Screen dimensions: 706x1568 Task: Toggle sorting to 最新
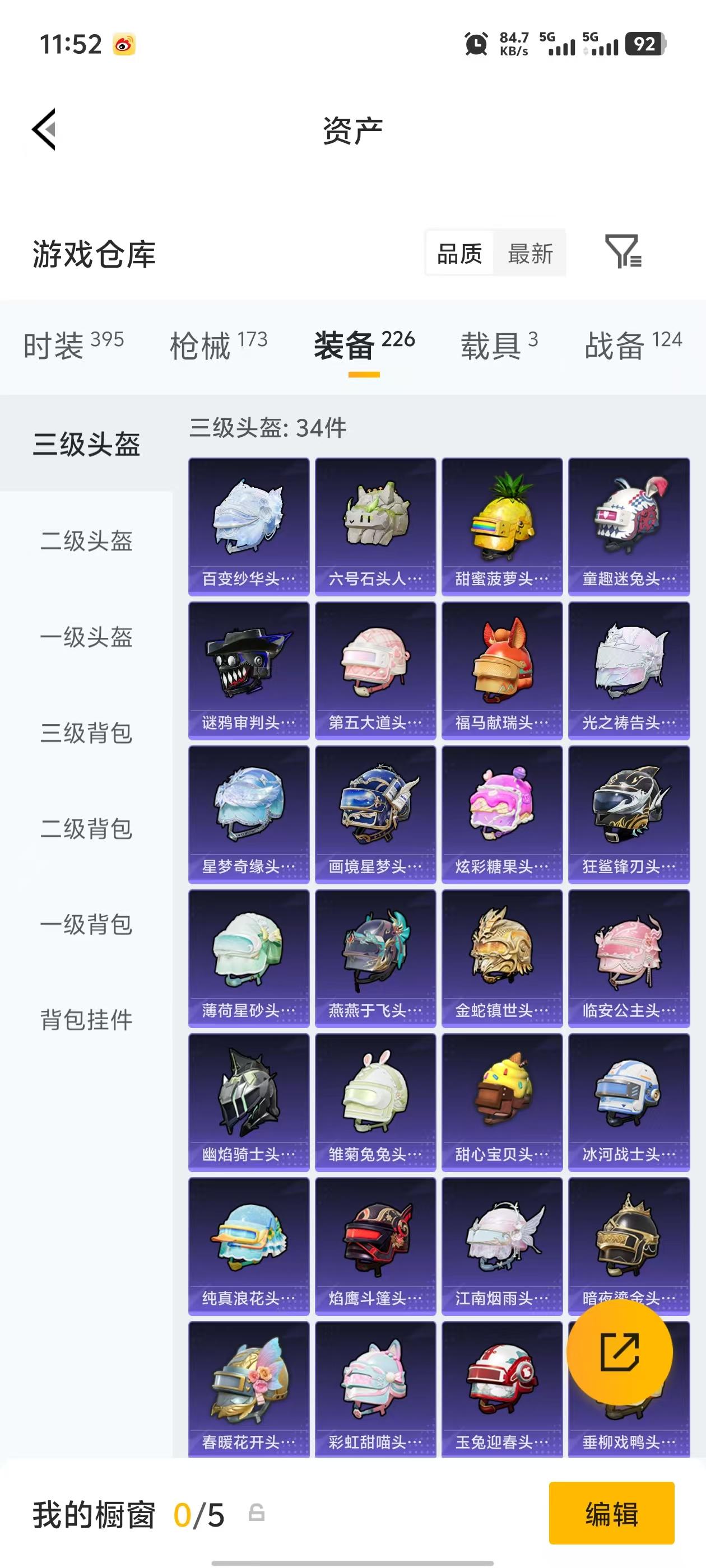531,254
